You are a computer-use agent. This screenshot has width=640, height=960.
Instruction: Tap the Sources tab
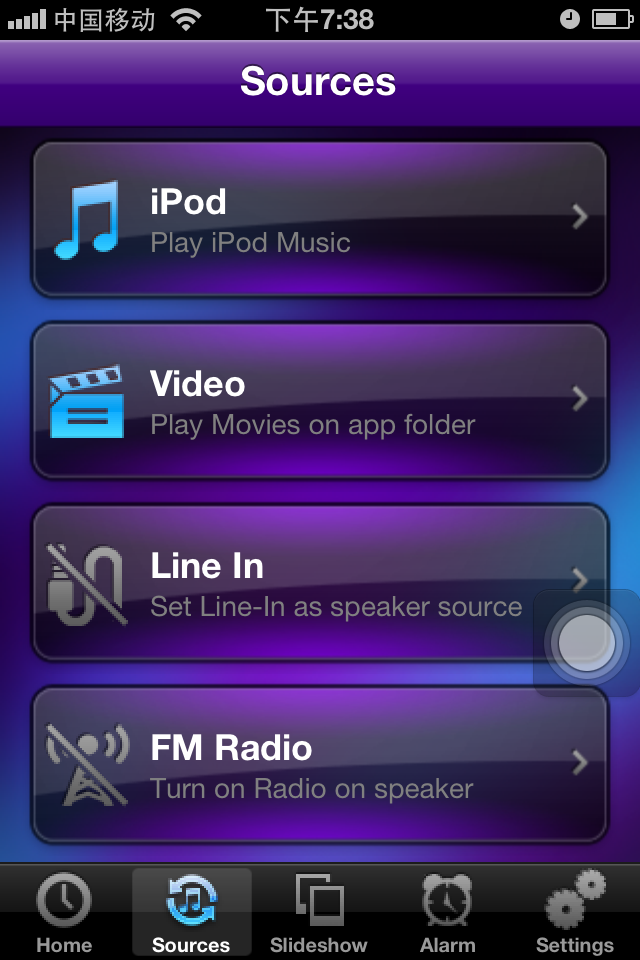click(191, 912)
